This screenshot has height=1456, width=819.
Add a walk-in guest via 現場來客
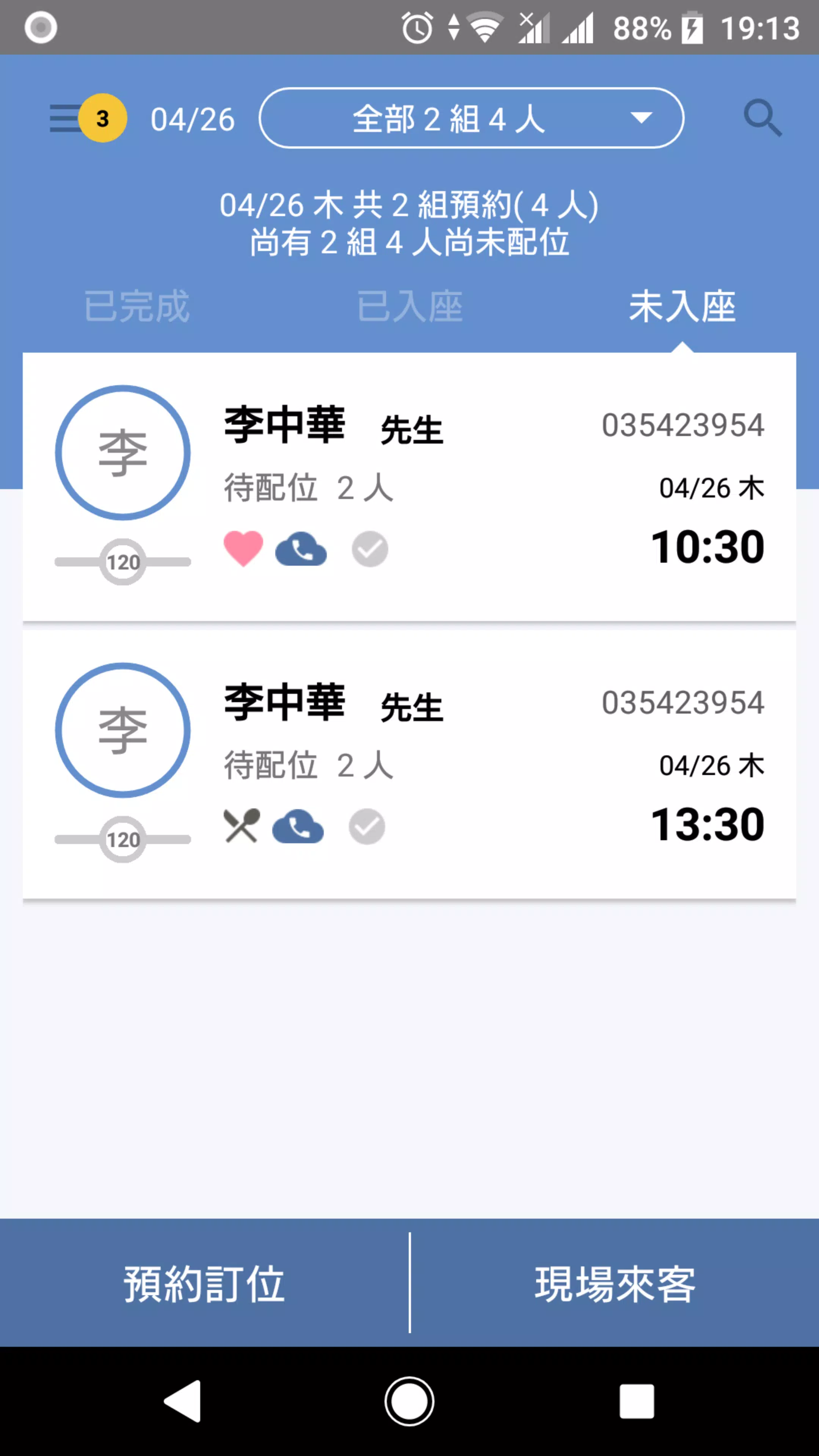point(615,1282)
